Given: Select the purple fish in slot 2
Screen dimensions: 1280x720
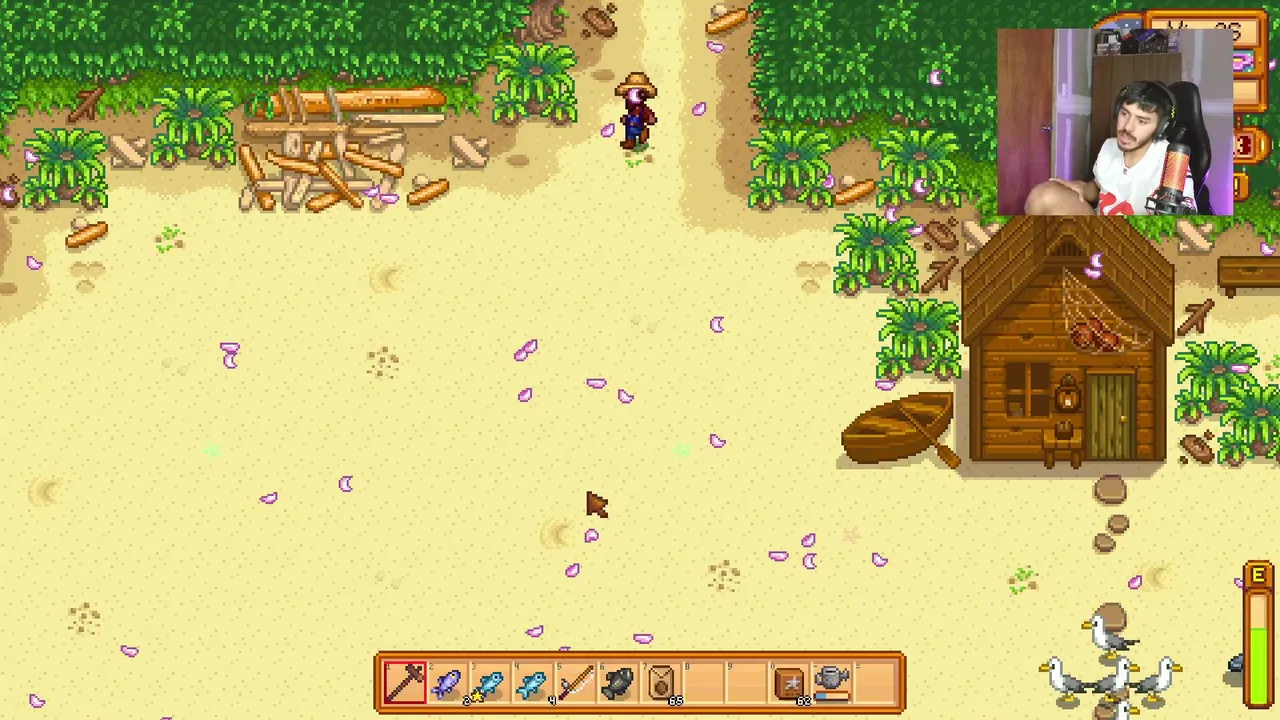Looking at the screenshot, I should [448, 683].
